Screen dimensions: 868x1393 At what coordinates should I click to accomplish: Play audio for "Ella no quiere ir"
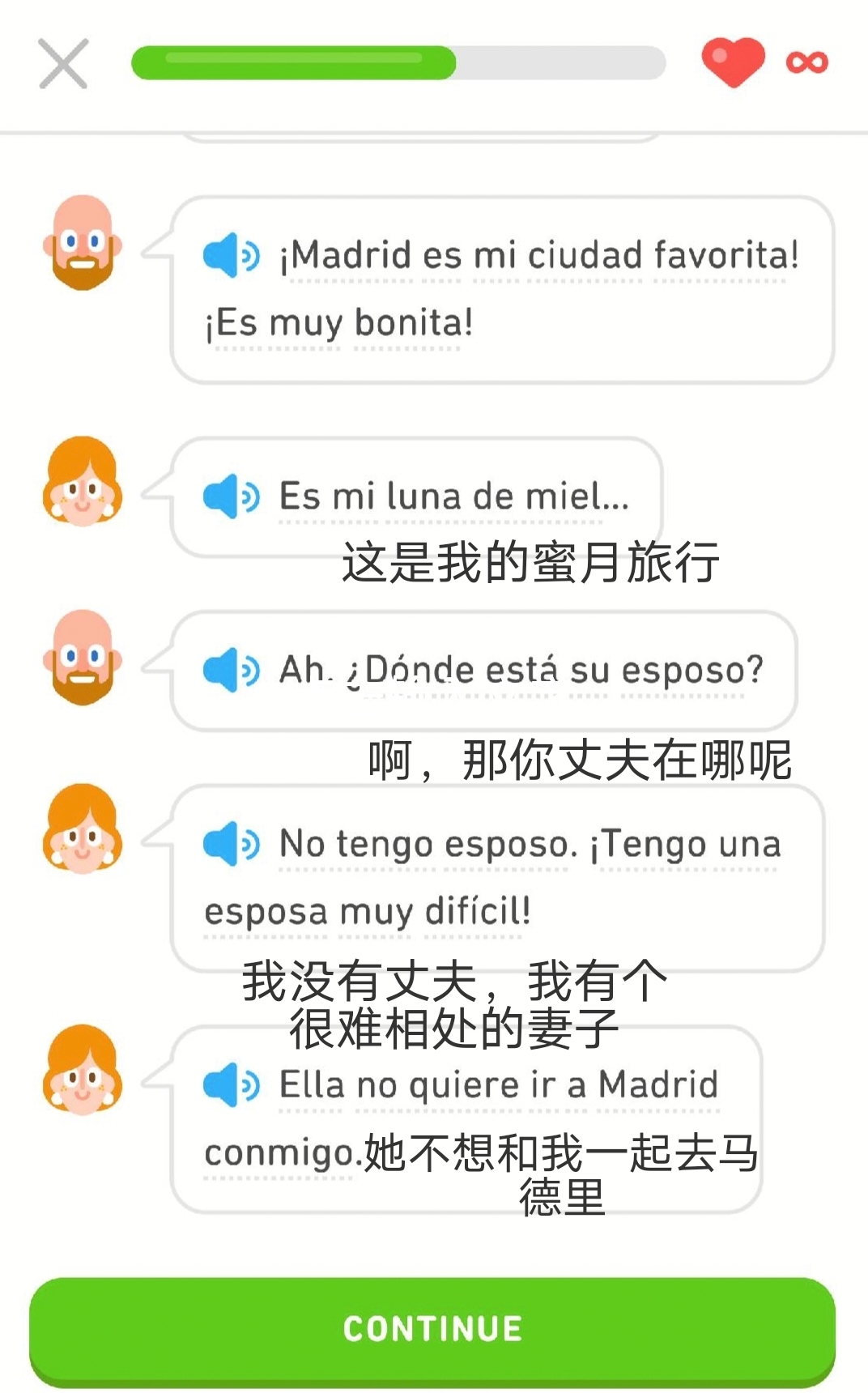231,1084
